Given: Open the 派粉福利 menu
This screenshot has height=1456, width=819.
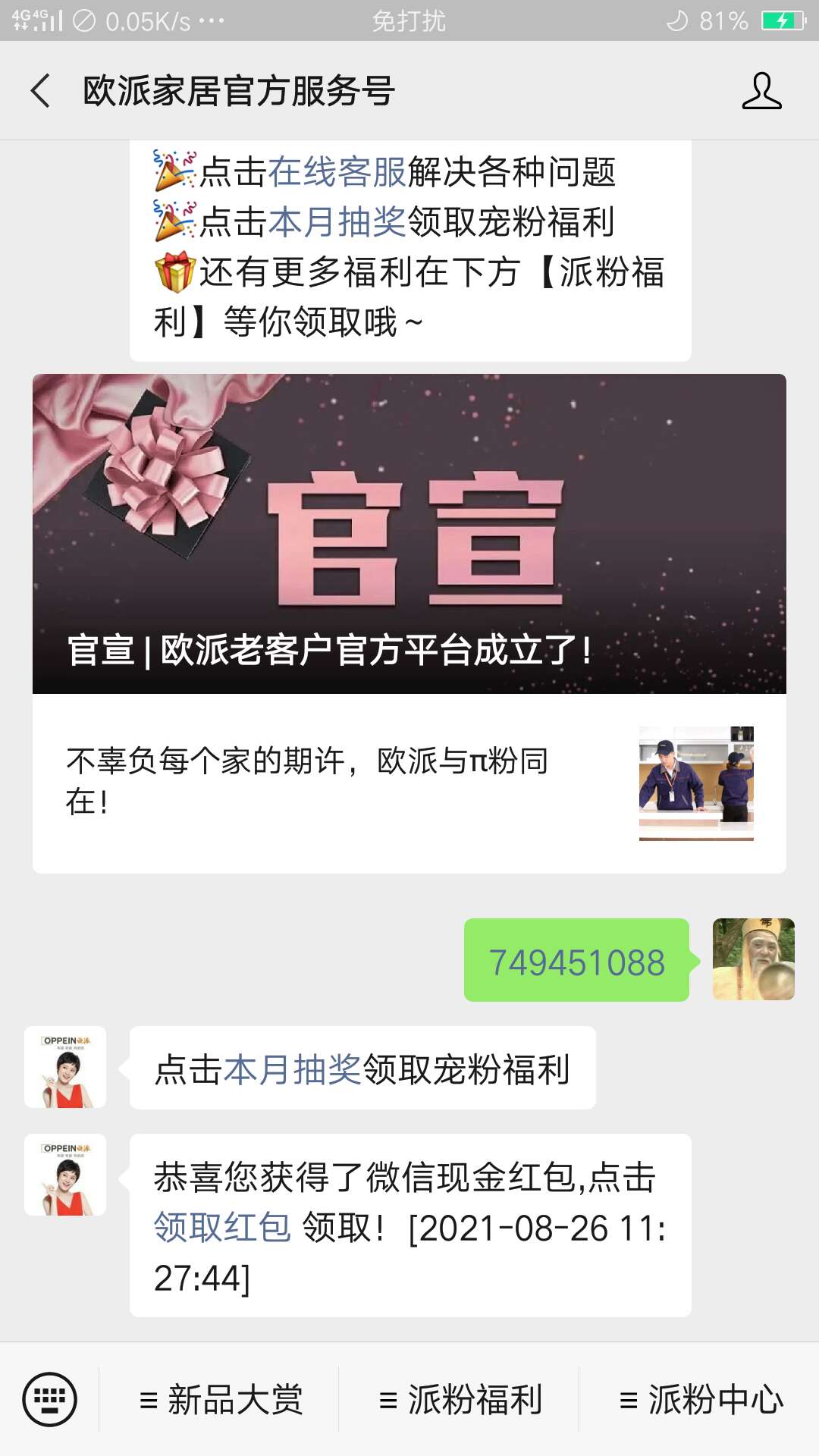Looking at the screenshot, I should (x=460, y=1400).
